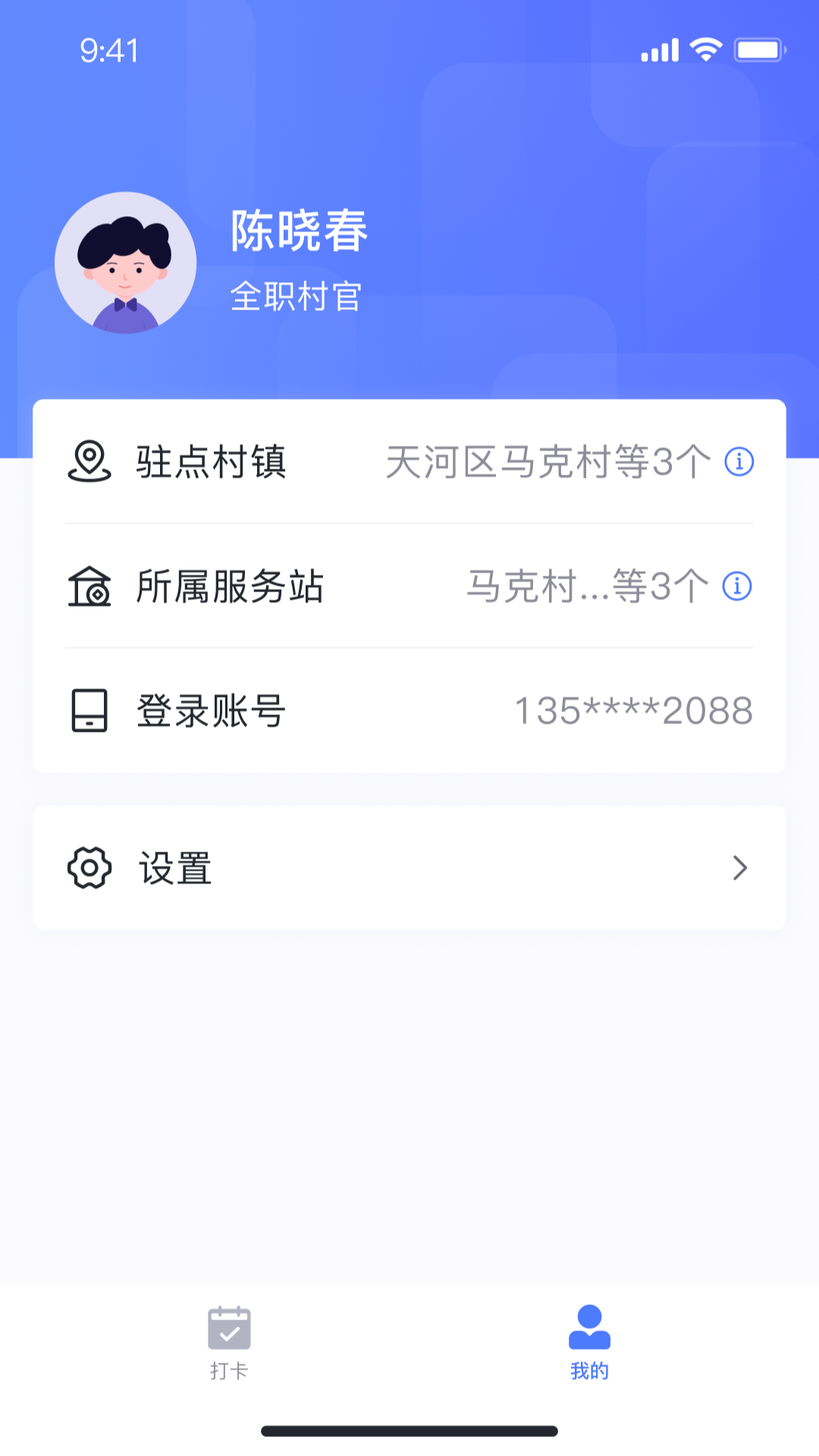This screenshot has width=819, height=1456.
Task: Tap the home indicator bar at the bottom
Action: coord(409,1423)
